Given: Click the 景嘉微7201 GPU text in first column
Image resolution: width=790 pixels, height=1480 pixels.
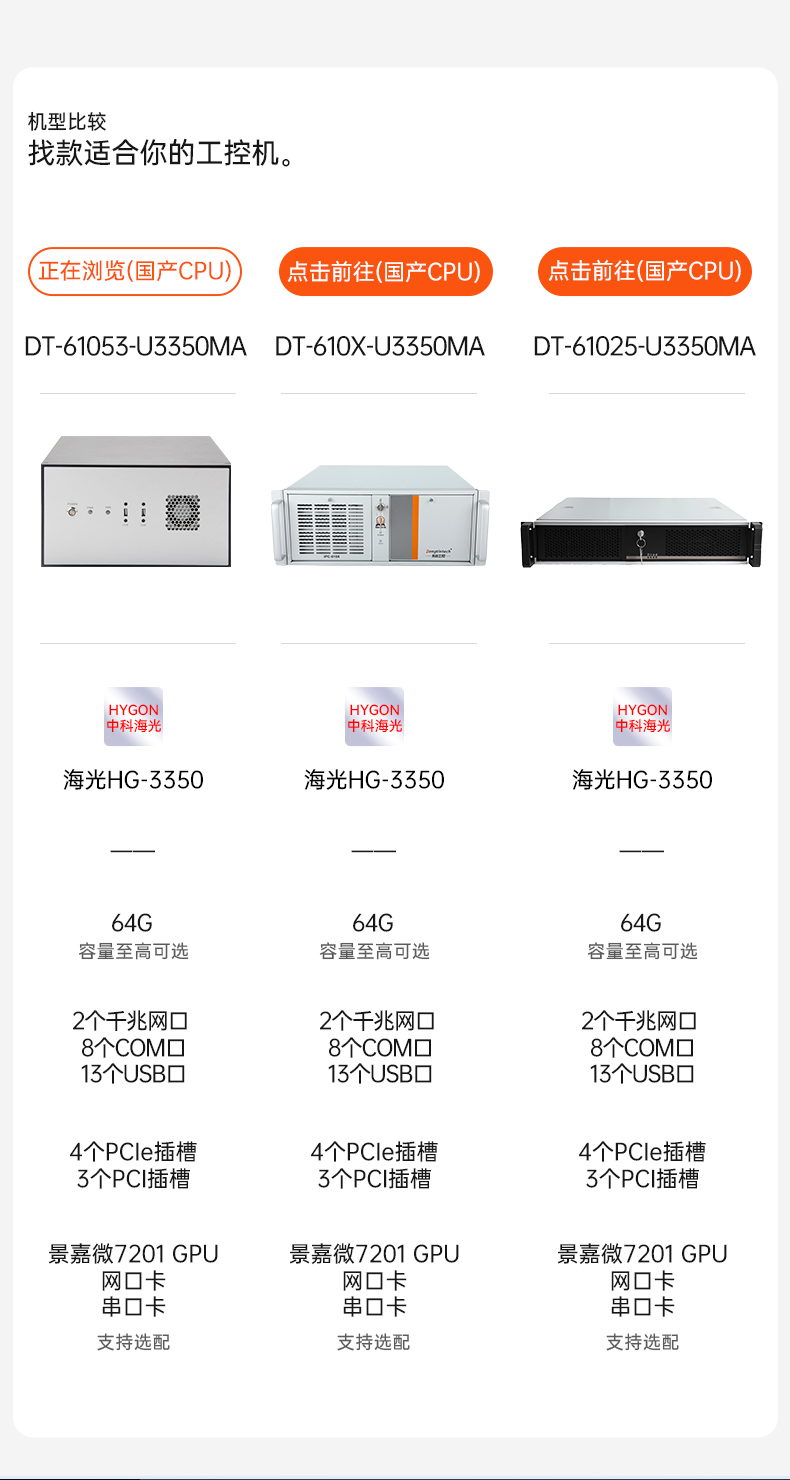Looking at the screenshot, I should [131, 1253].
